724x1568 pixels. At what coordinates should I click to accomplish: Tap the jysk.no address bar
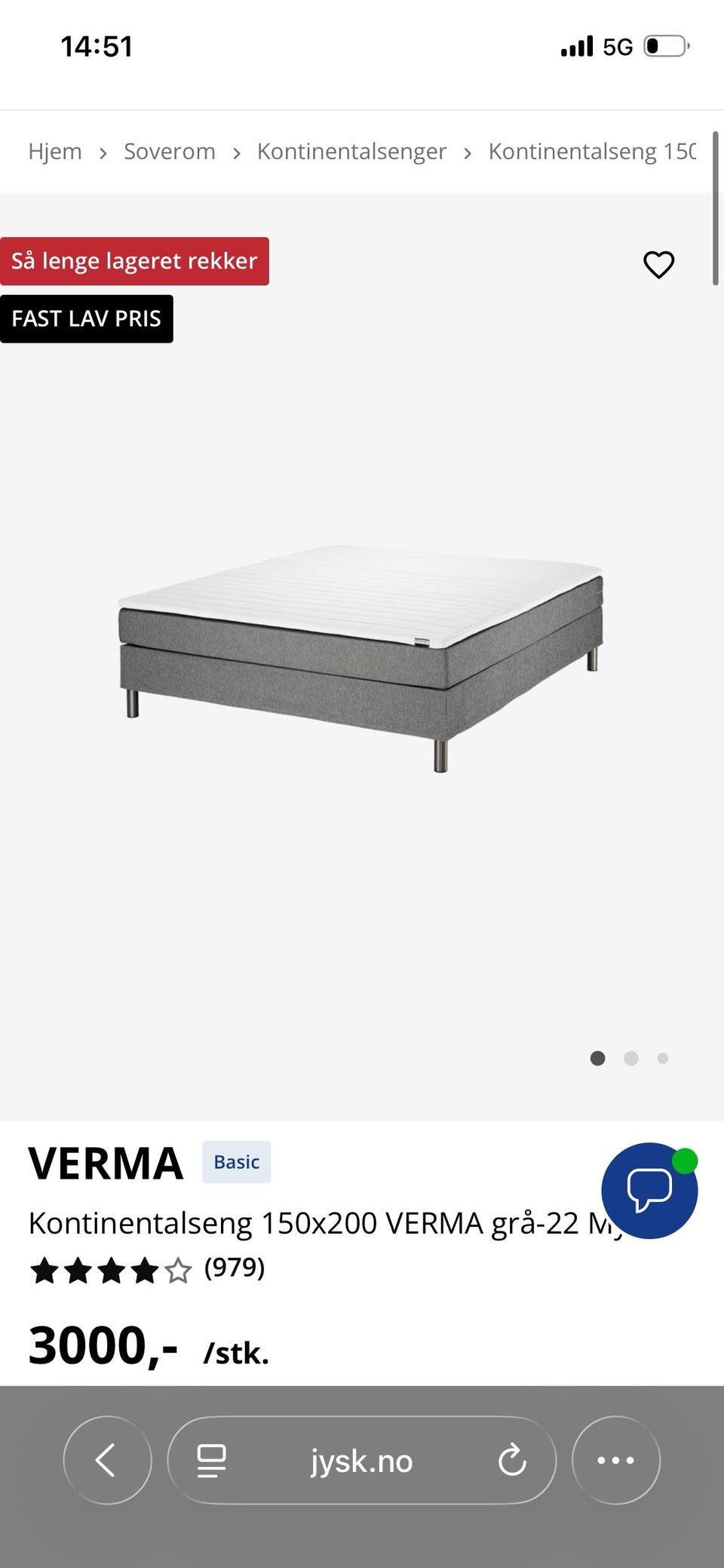pyautogui.click(x=361, y=1462)
